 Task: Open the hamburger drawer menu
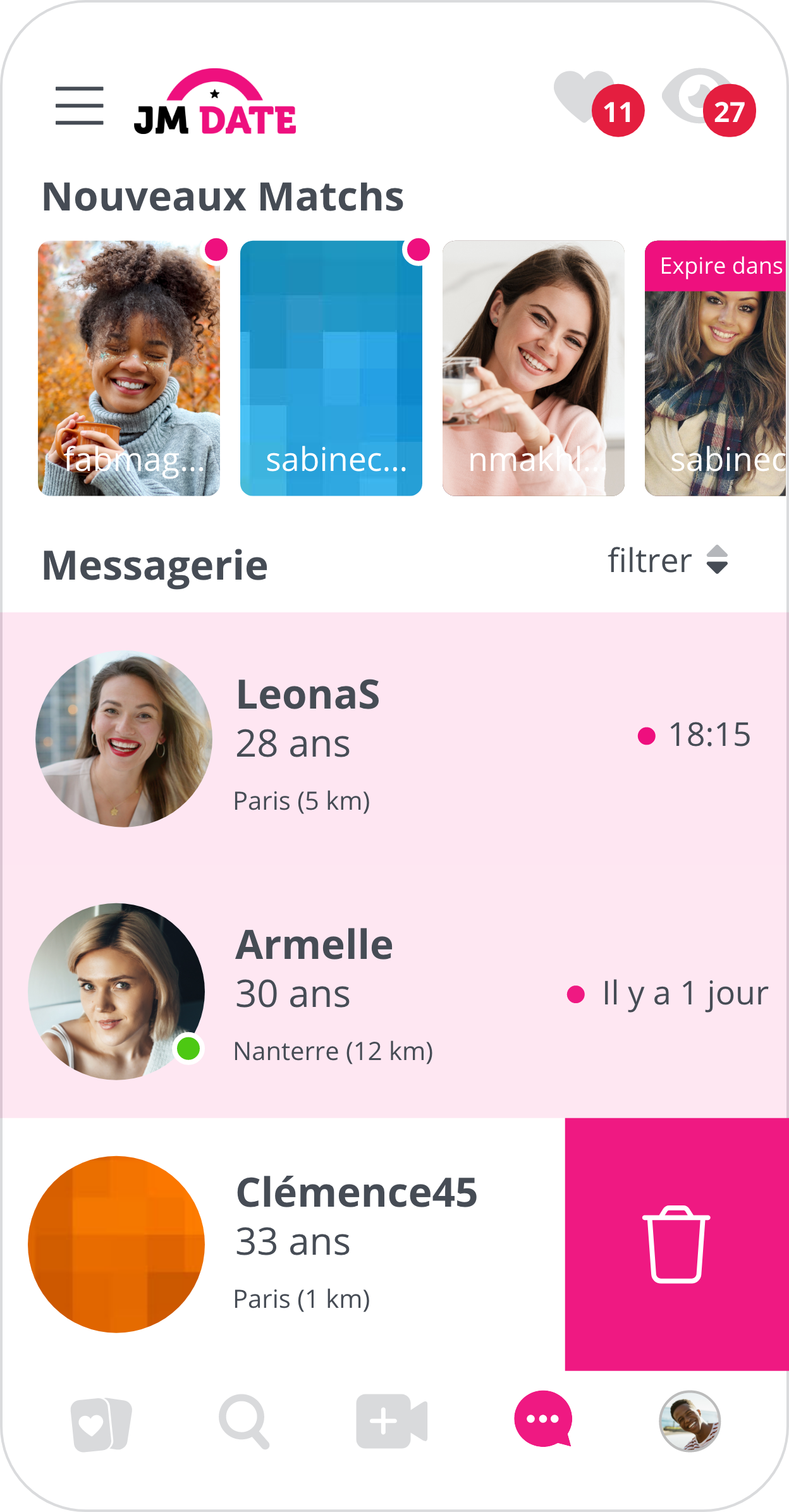tap(80, 106)
